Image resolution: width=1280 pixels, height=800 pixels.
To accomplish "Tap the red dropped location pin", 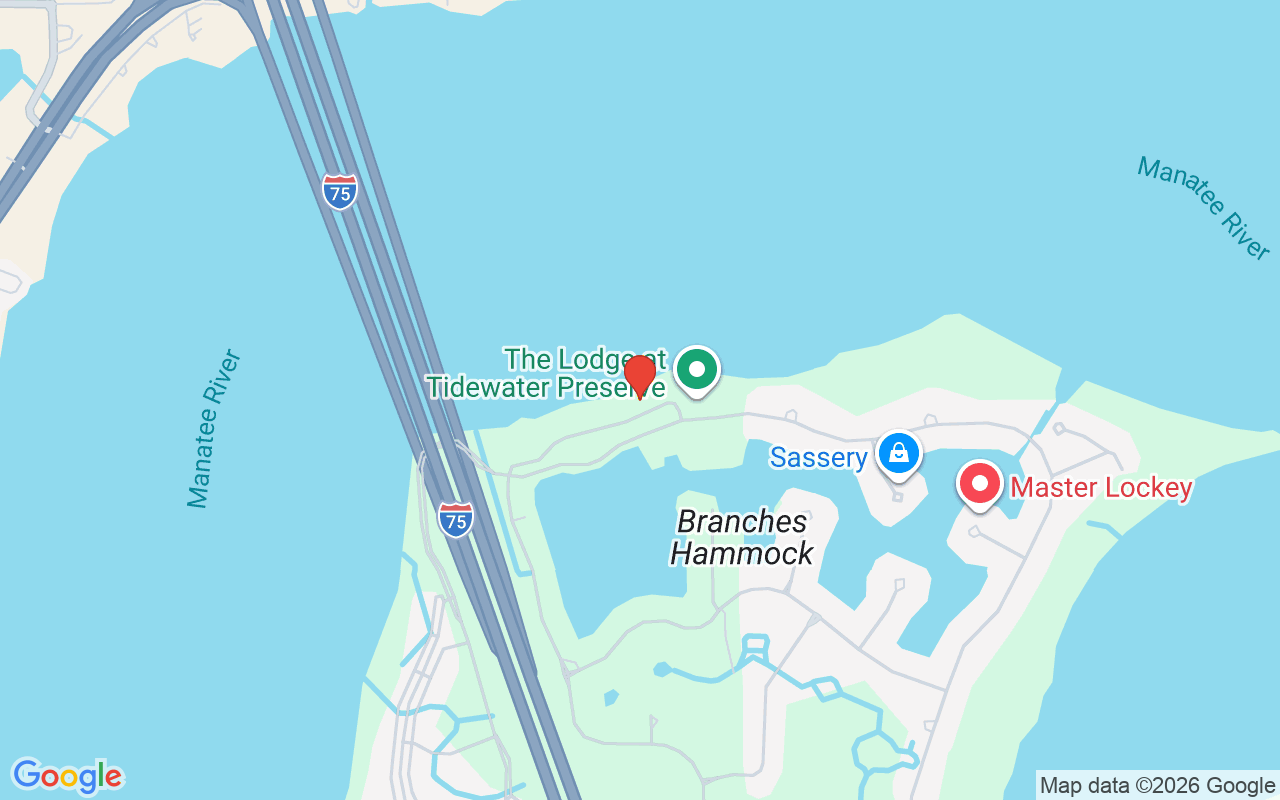I will point(639,376).
